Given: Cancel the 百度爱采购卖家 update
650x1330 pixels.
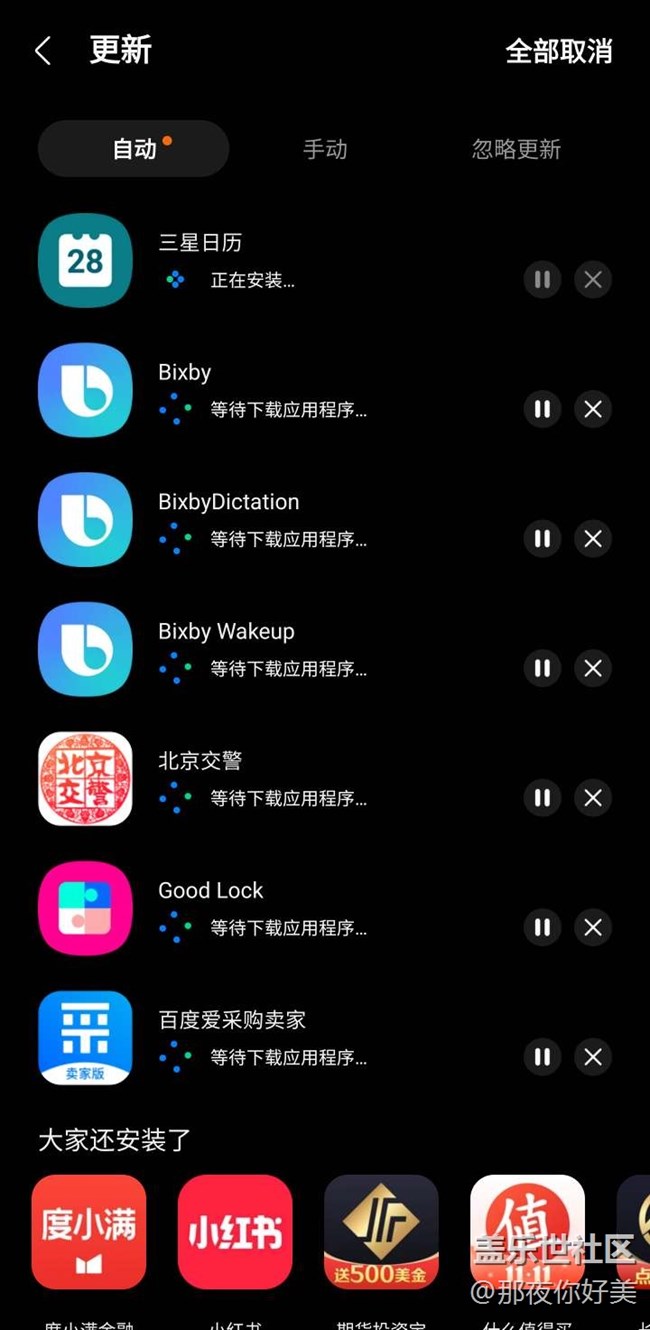Looking at the screenshot, I should click(x=593, y=1057).
